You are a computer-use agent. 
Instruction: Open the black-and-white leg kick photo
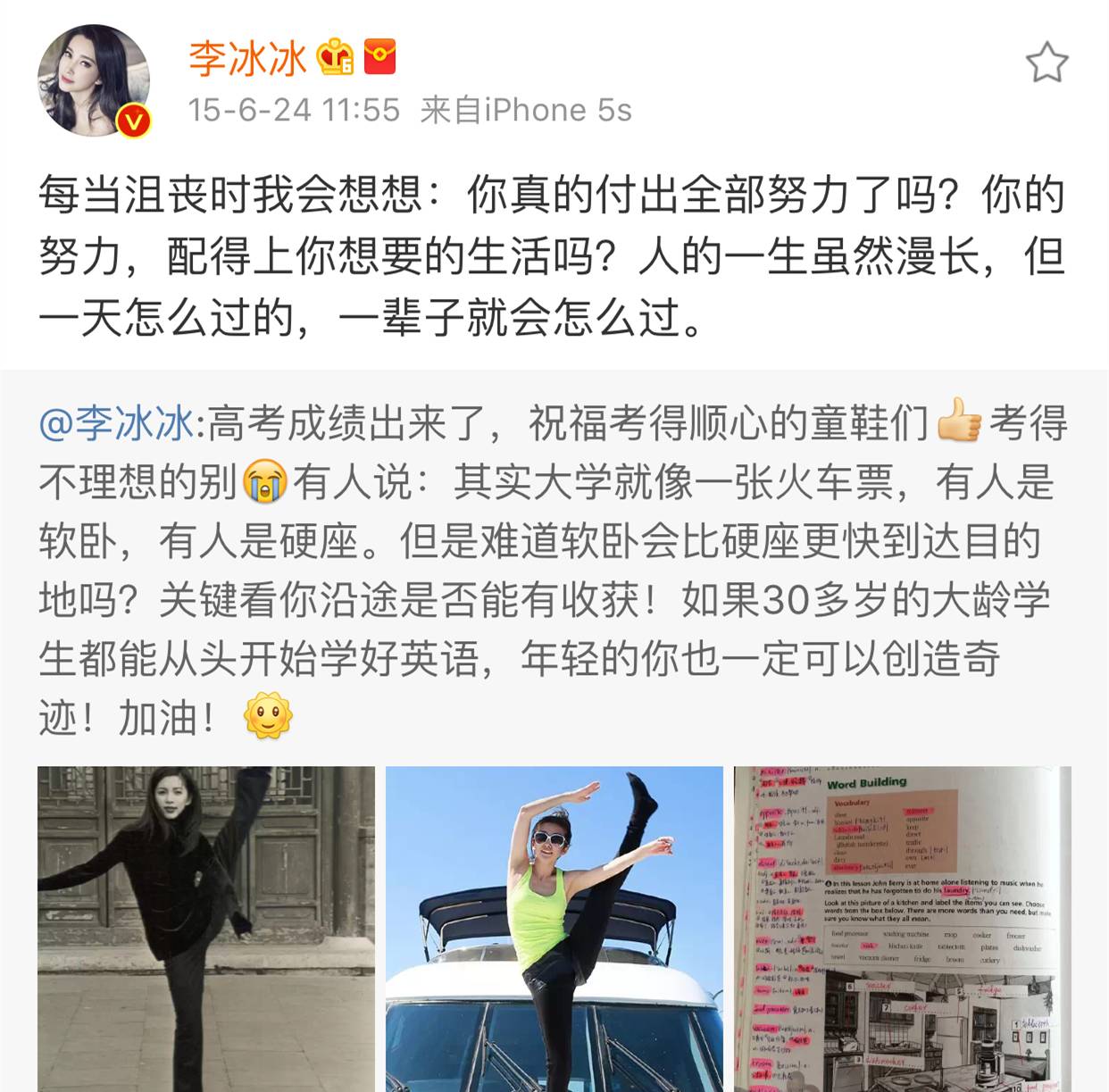pos(205,929)
